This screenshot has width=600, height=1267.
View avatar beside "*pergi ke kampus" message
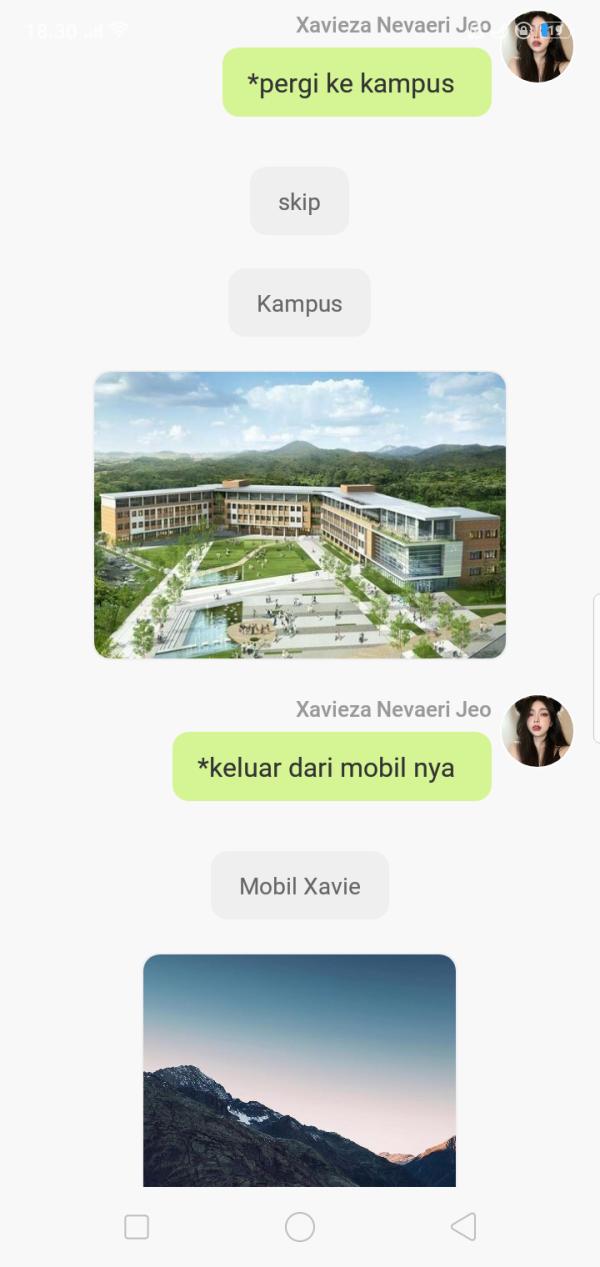[537, 47]
